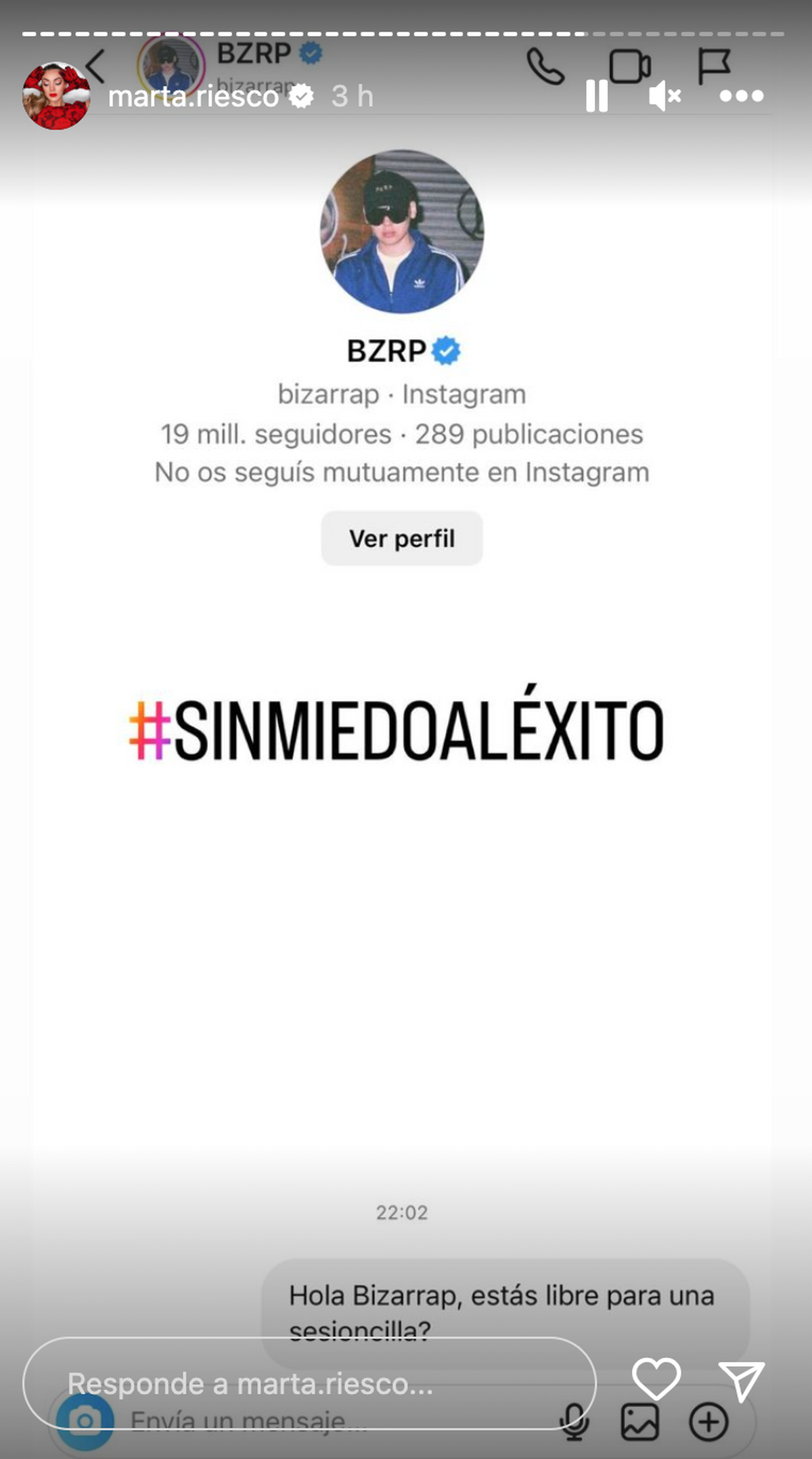Open the #SINMIEDOALÉXITO hashtag sticker
The image size is (812, 1459).
[397, 731]
